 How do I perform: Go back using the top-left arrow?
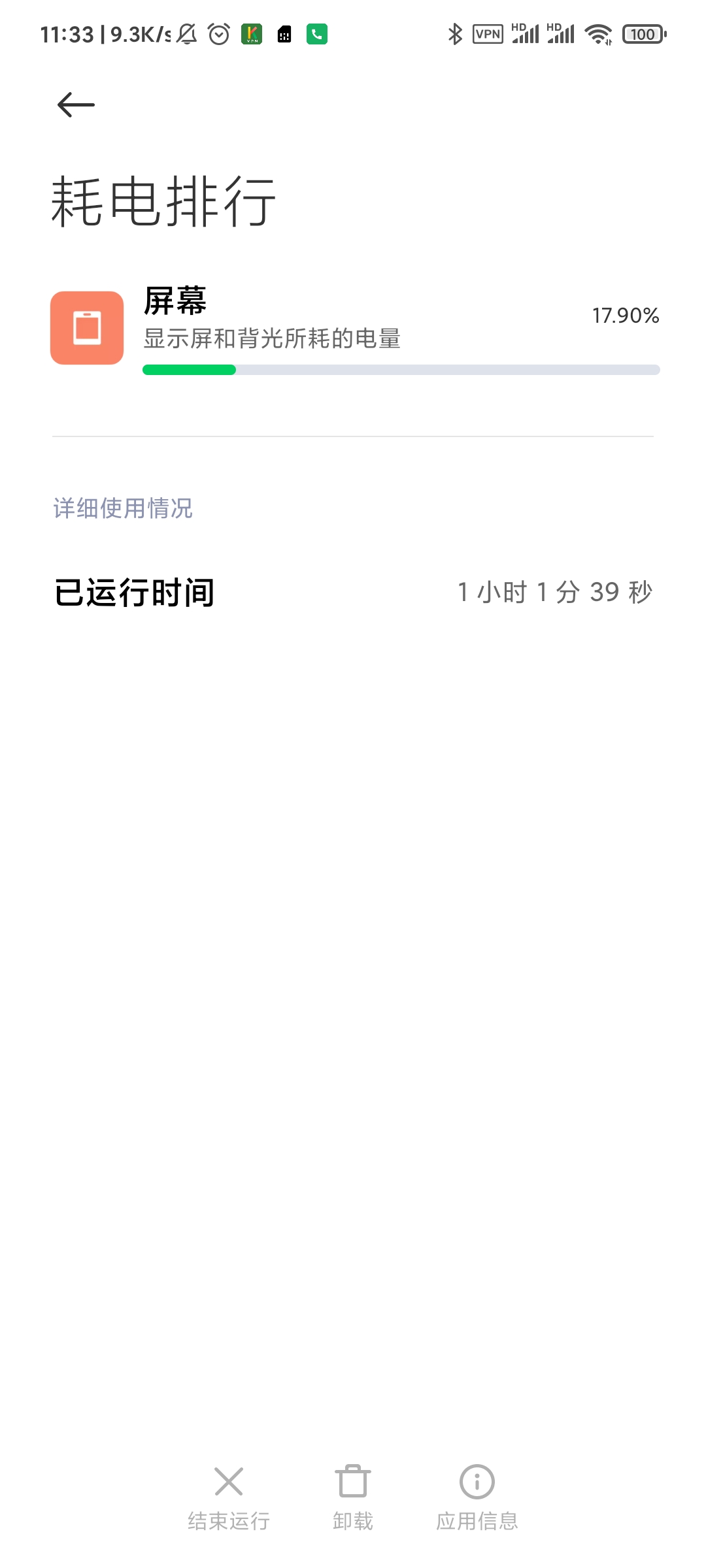click(x=76, y=105)
